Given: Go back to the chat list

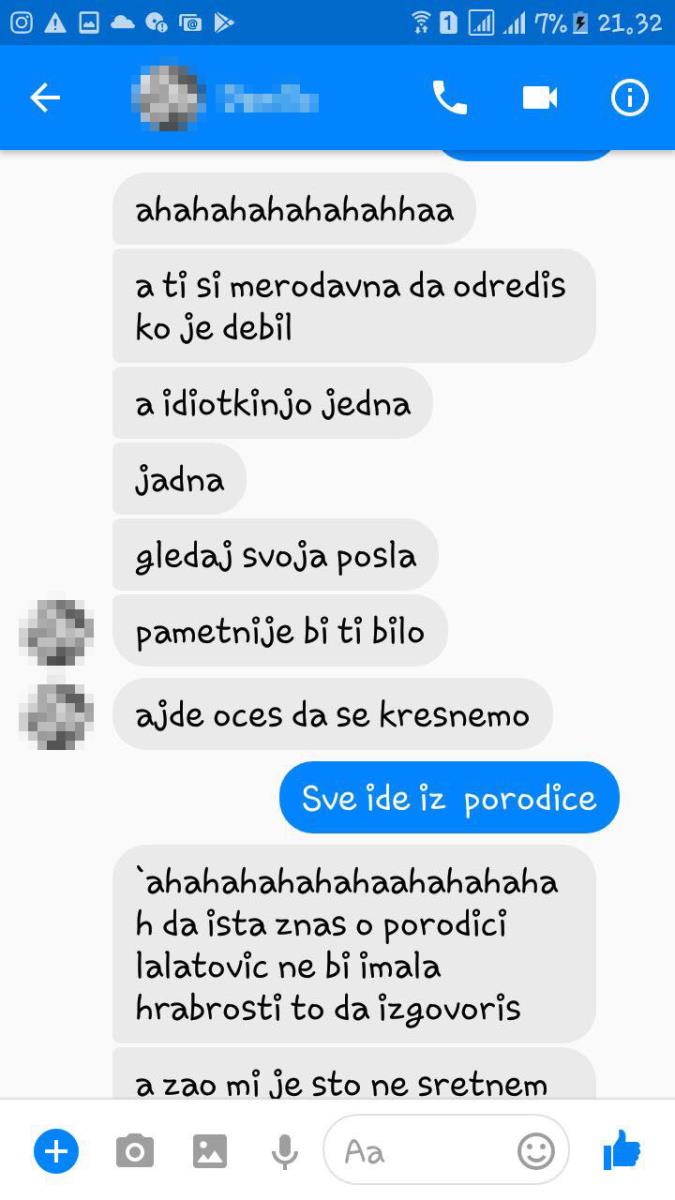Looking at the screenshot, I should (x=45, y=98).
